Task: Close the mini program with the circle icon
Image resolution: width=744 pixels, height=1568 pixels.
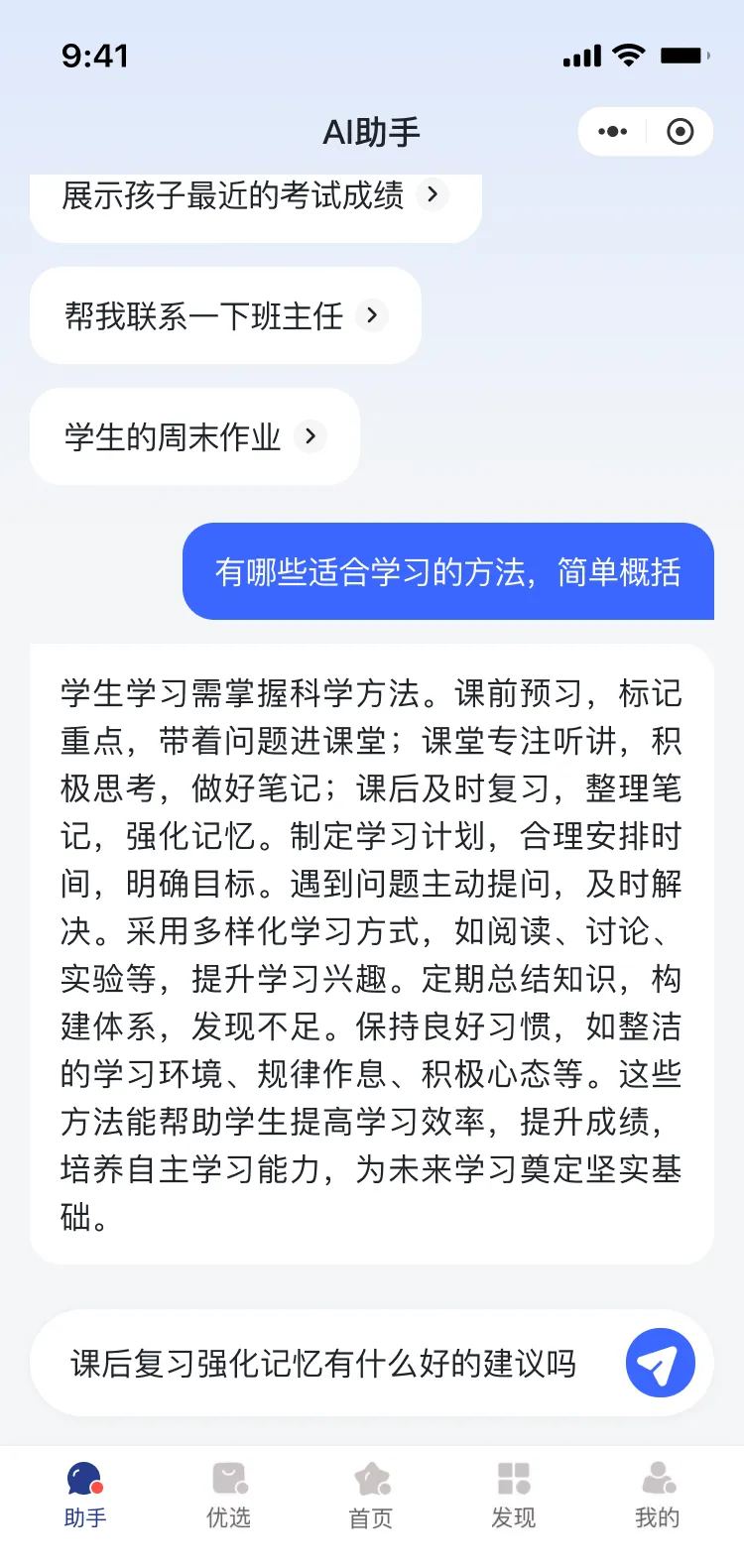Action: coord(681,132)
